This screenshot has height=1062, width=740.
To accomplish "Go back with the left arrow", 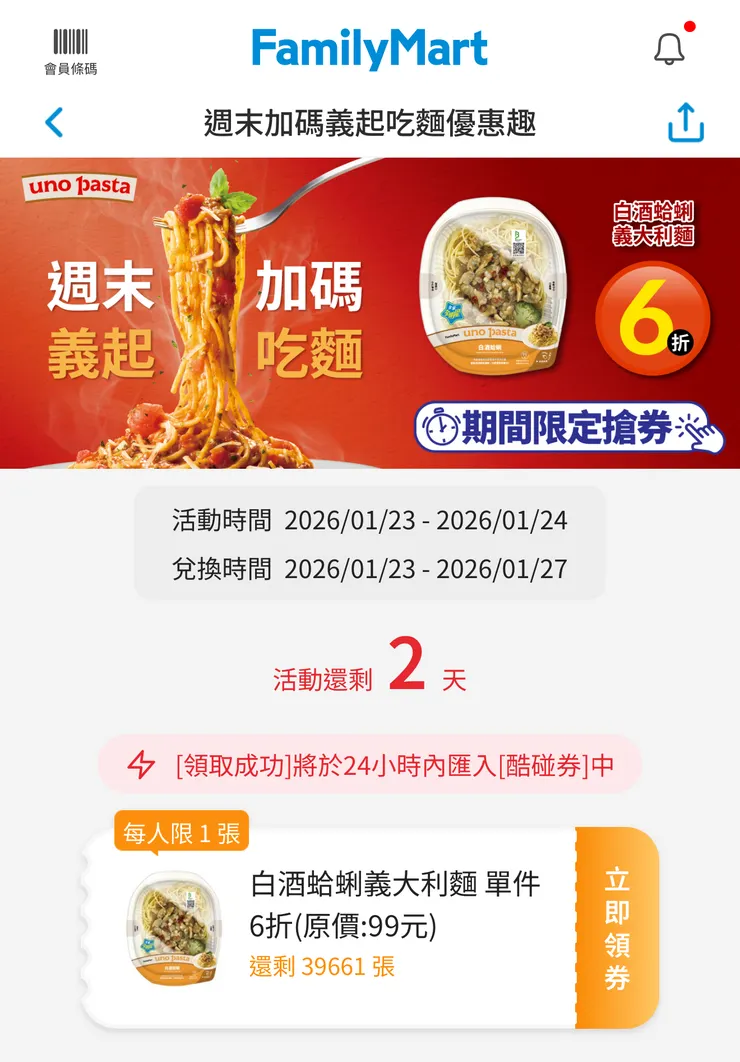I will (x=53, y=121).
